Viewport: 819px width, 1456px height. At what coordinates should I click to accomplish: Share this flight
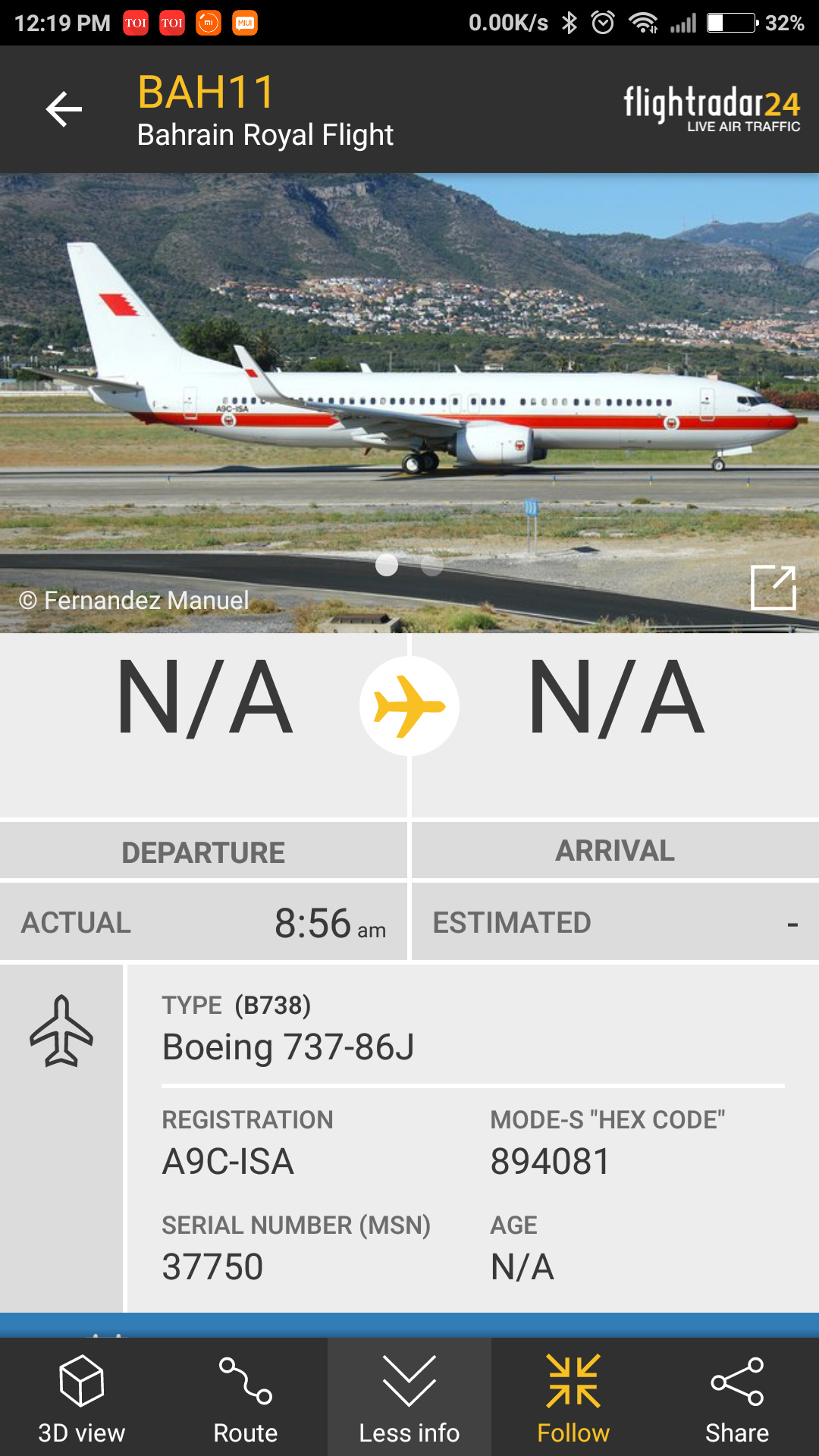[737, 1398]
